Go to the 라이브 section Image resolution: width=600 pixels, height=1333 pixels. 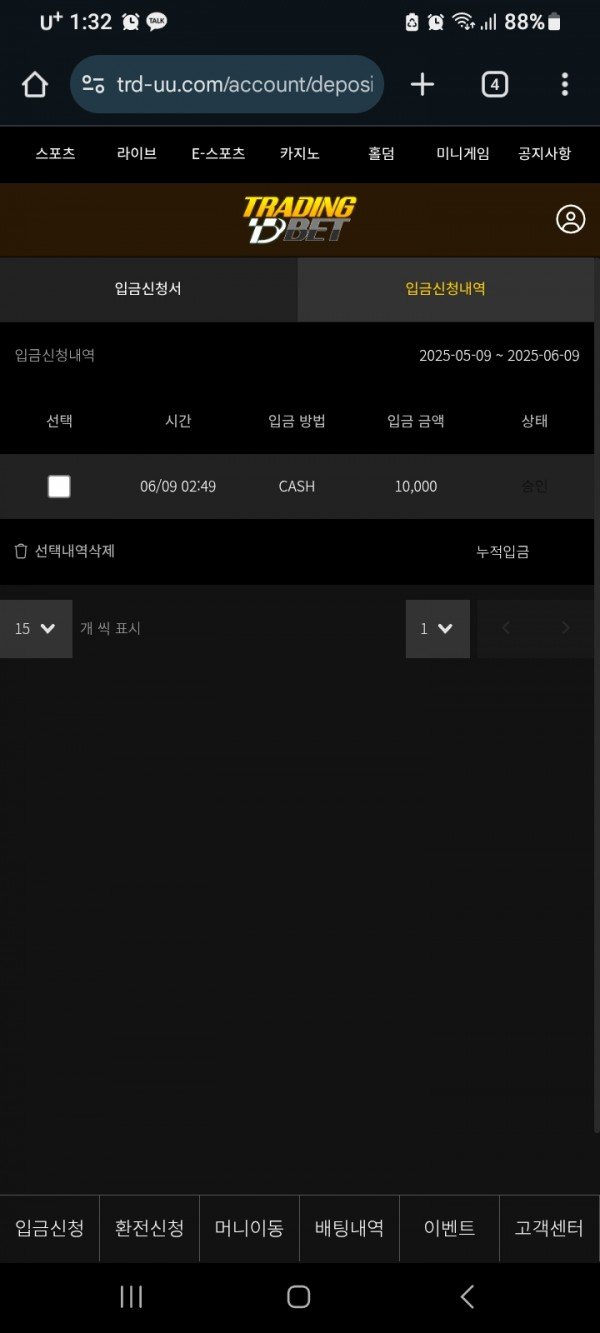click(x=136, y=154)
